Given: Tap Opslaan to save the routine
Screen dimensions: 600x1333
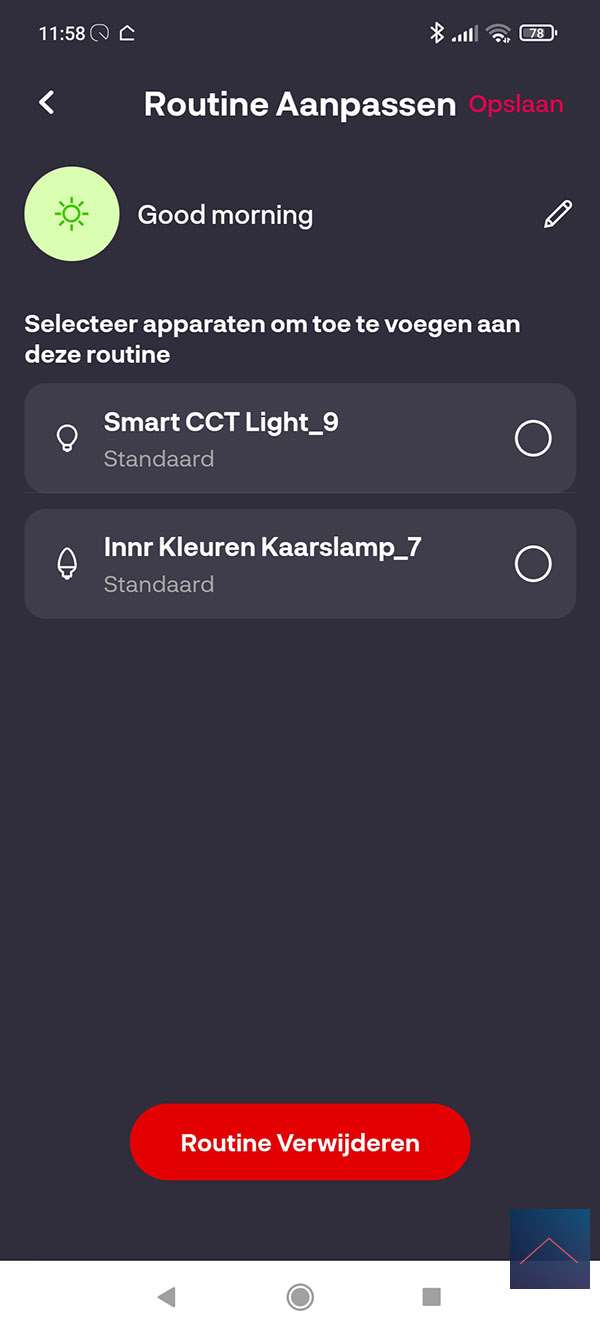Looking at the screenshot, I should coord(516,104).
